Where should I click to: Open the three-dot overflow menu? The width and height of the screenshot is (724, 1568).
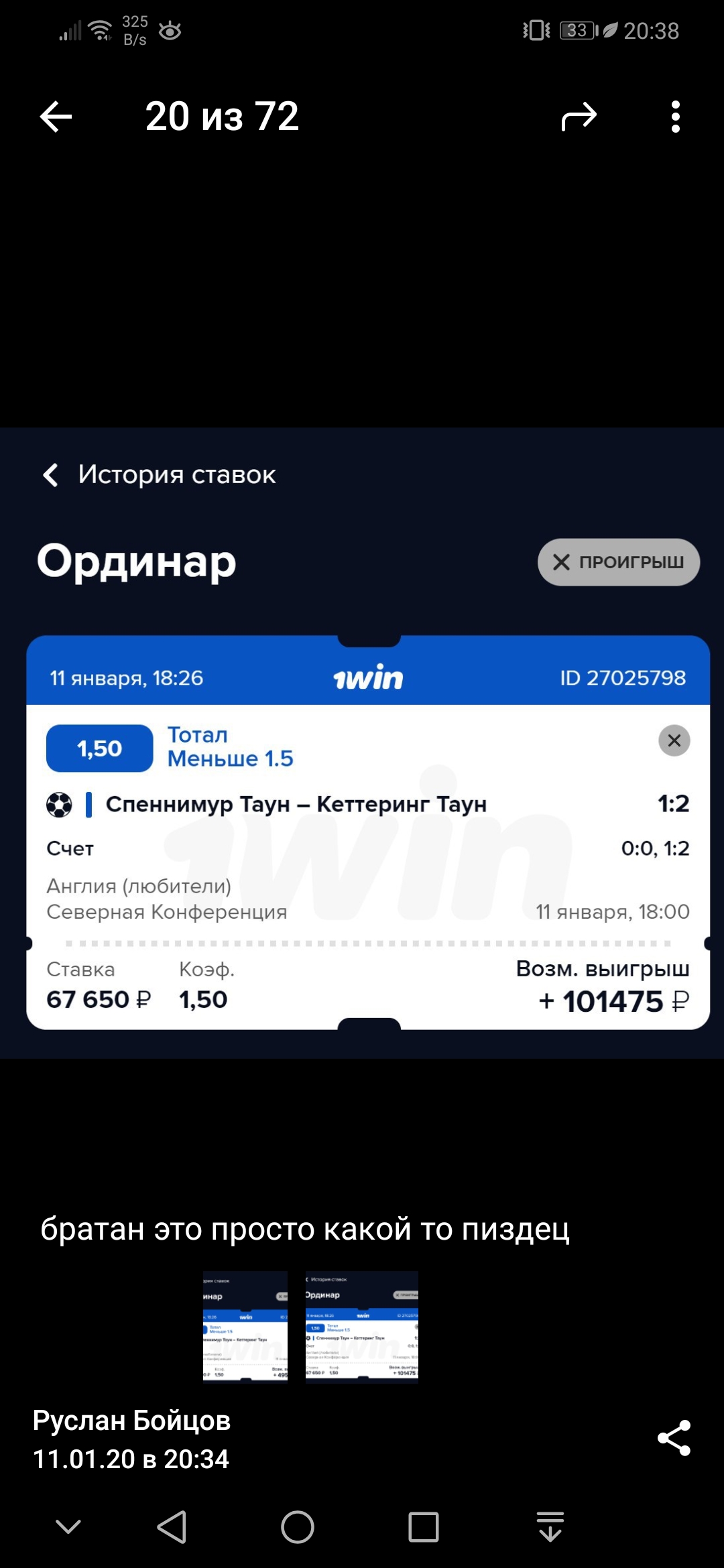click(x=675, y=117)
